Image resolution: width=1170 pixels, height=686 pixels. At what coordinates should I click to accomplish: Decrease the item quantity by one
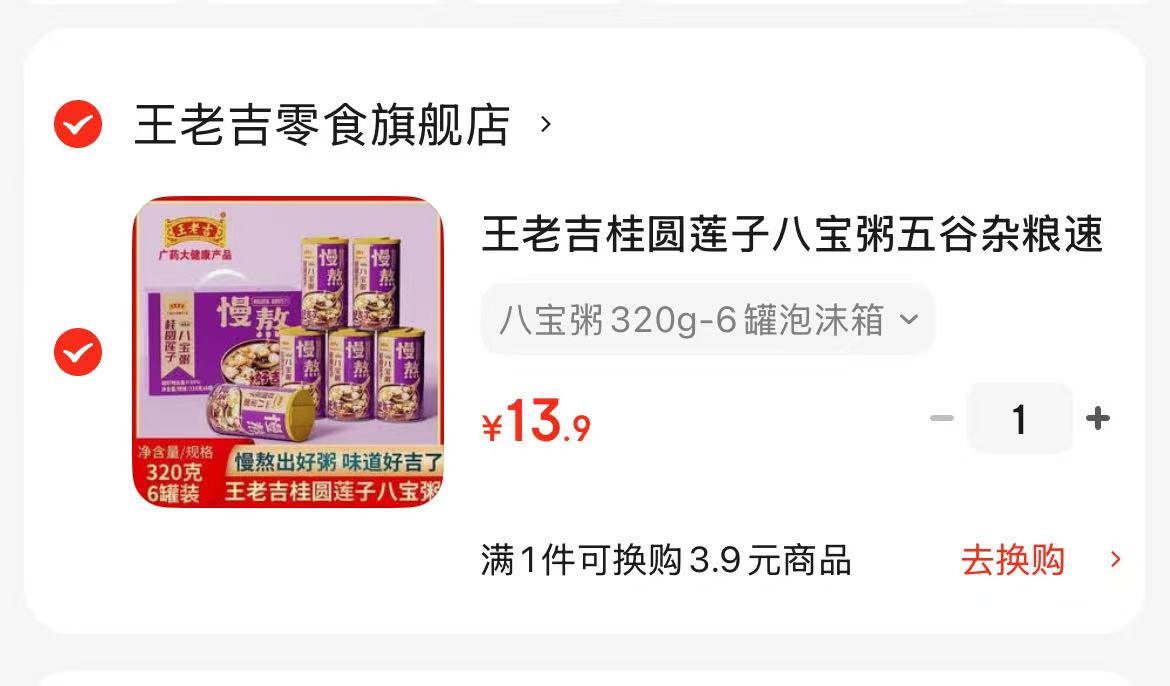941,418
